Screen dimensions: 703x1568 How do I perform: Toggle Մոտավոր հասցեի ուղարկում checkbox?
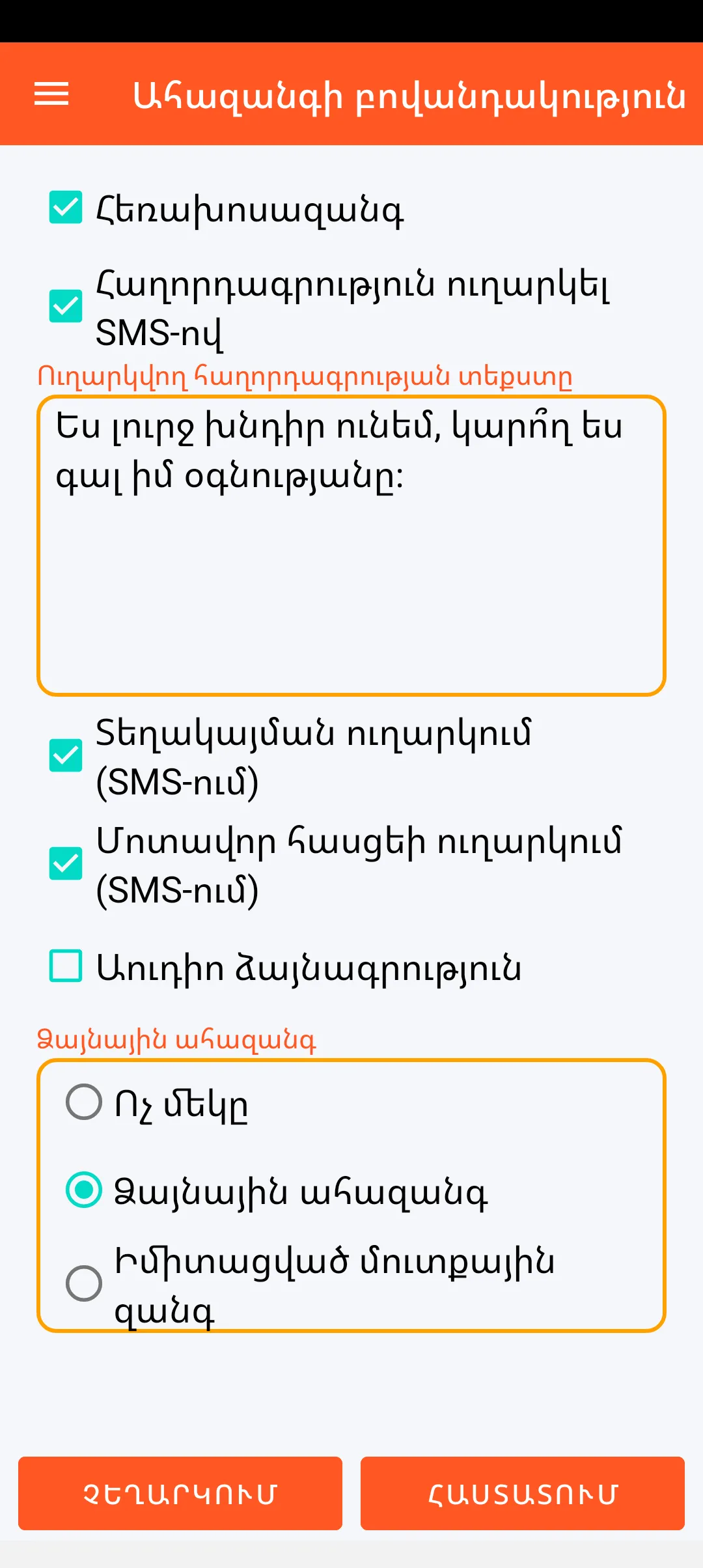tap(66, 863)
